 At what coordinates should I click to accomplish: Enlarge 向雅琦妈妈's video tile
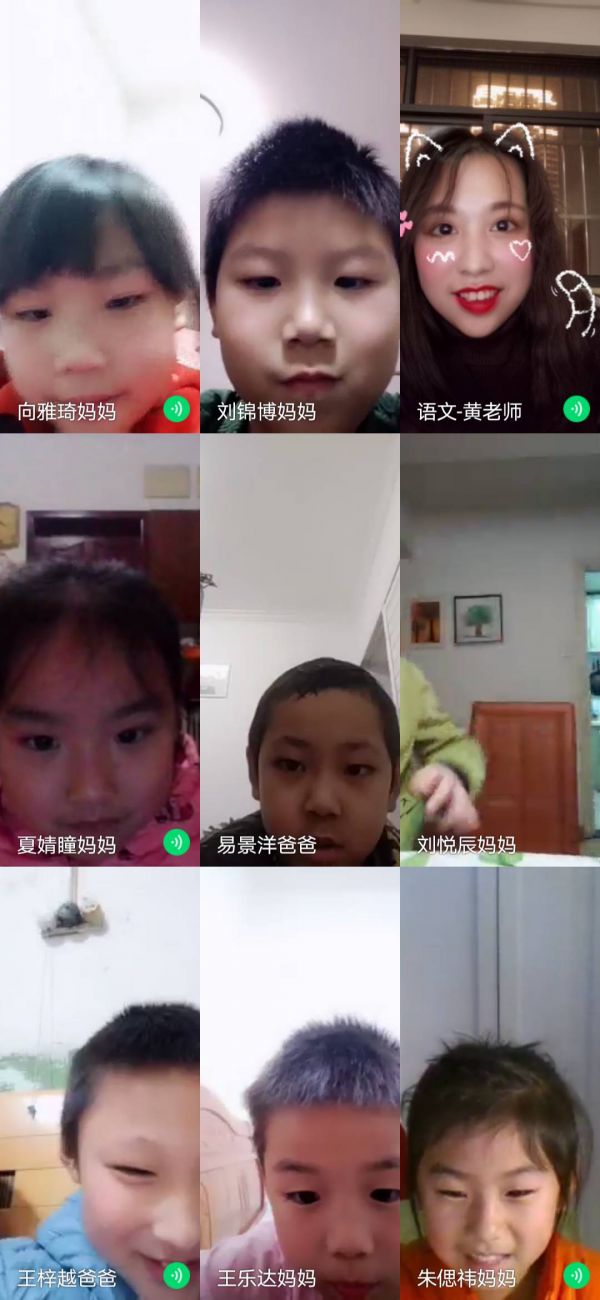click(x=100, y=216)
